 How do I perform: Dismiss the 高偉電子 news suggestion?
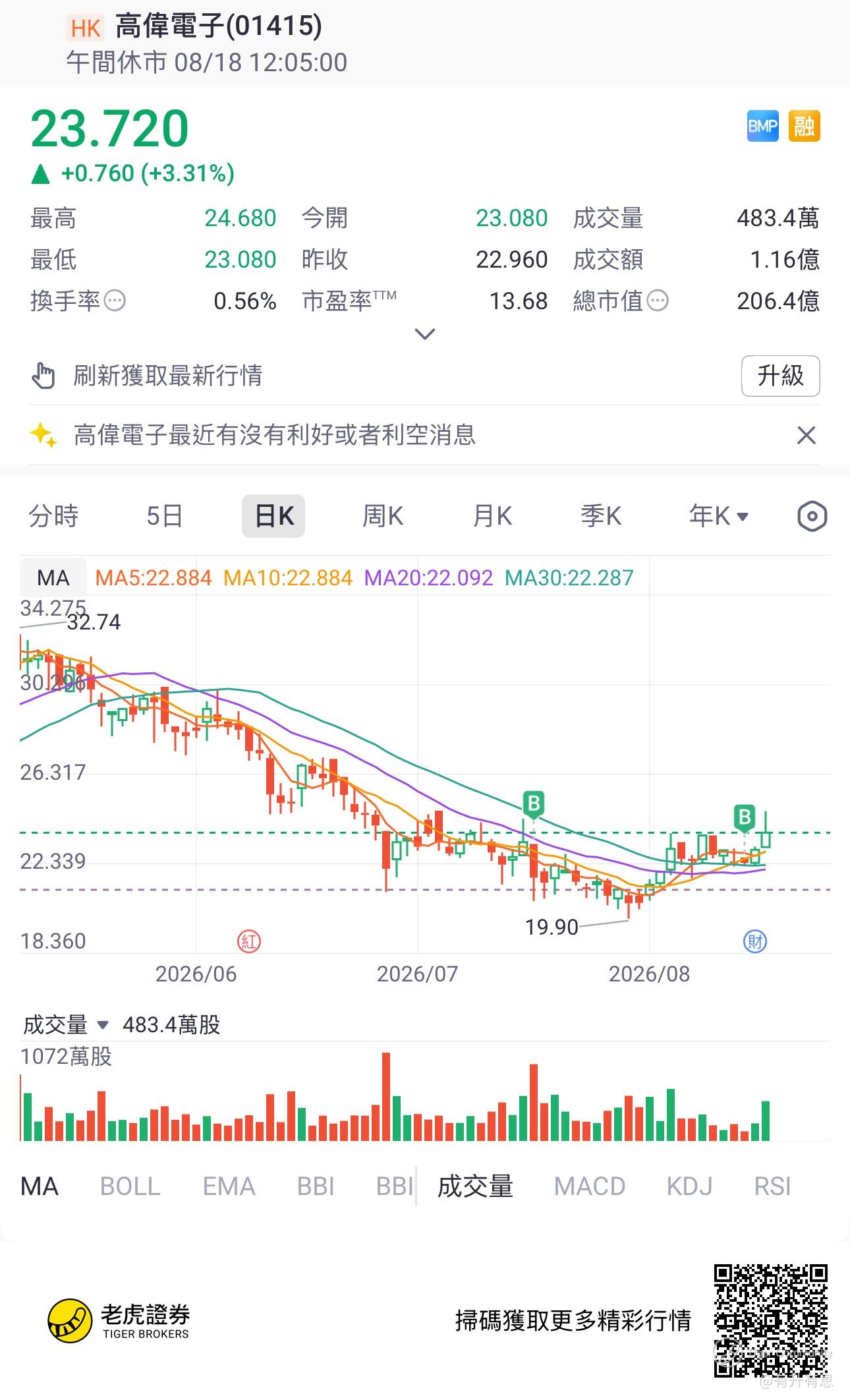coord(807,436)
